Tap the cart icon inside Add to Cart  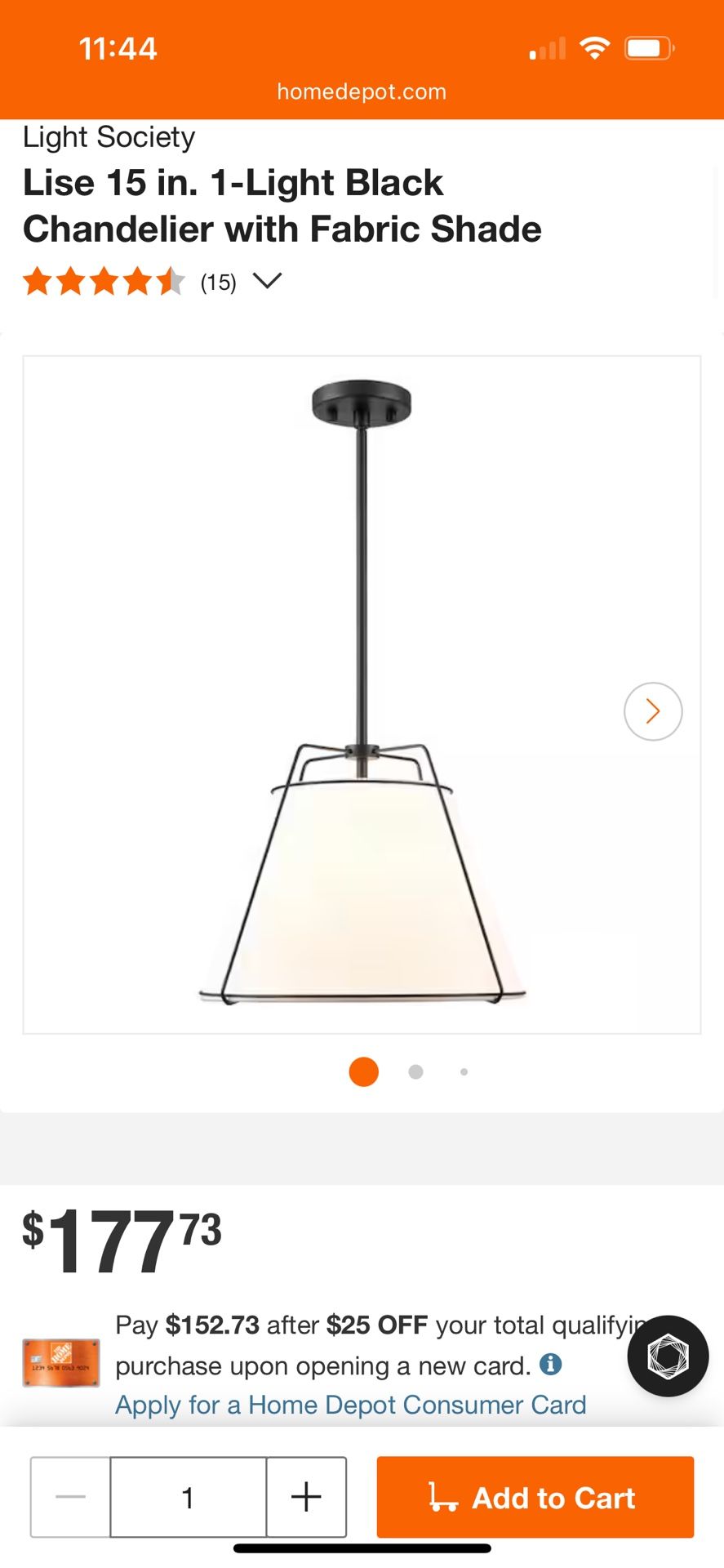(x=446, y=1498)
